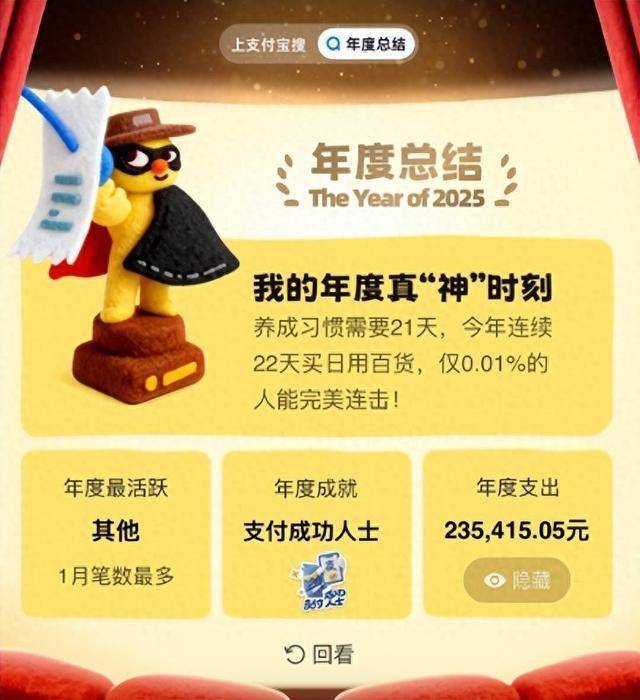Tap 回看 to replay the summary

pyautogui.click(x=319, y=655)
